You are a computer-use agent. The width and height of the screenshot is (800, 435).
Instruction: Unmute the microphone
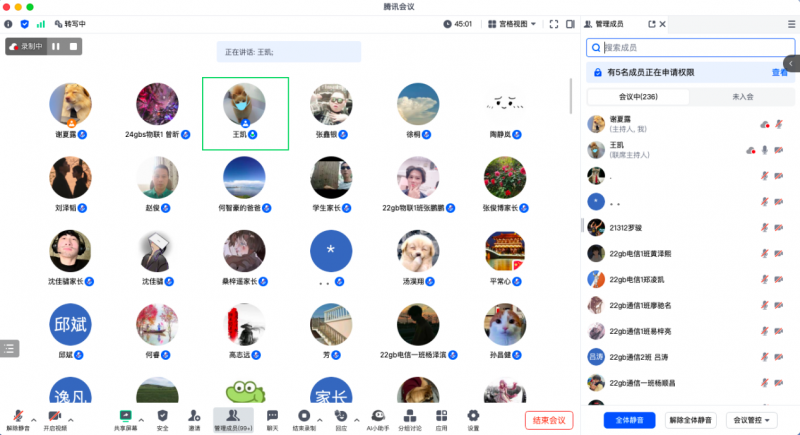coord(18,416)
